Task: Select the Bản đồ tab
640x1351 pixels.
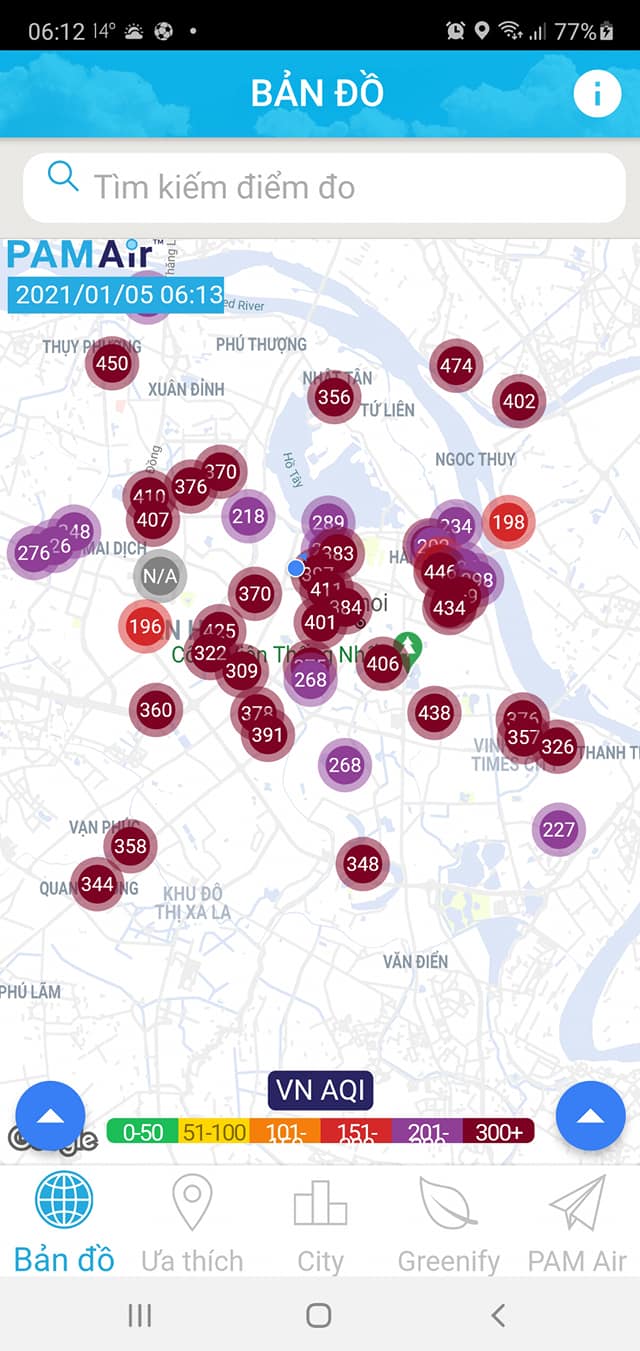Action: click(64, 1224)
